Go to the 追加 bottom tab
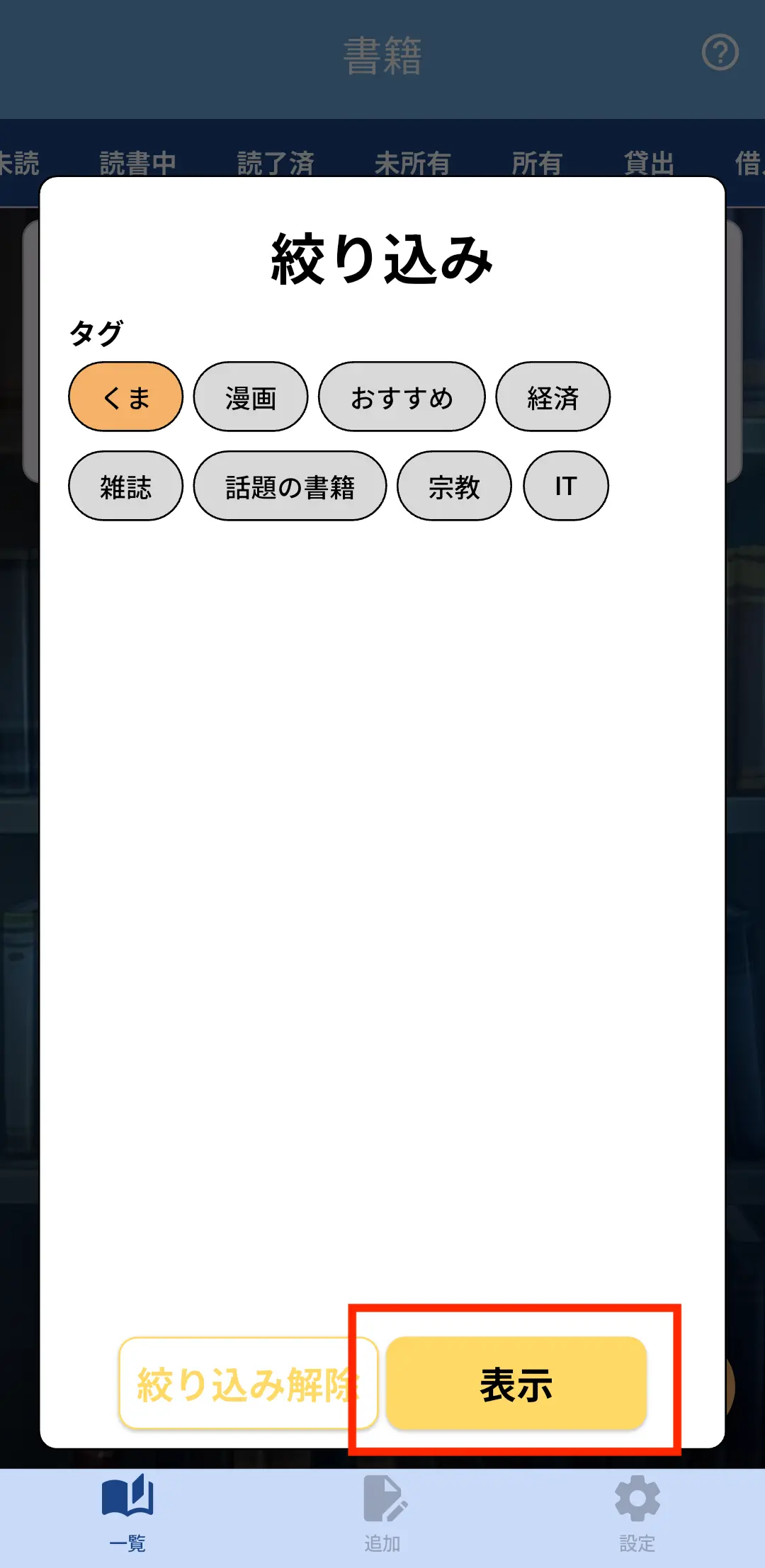Viewport: 765px width, 1568px height. tap(382, 1512)
